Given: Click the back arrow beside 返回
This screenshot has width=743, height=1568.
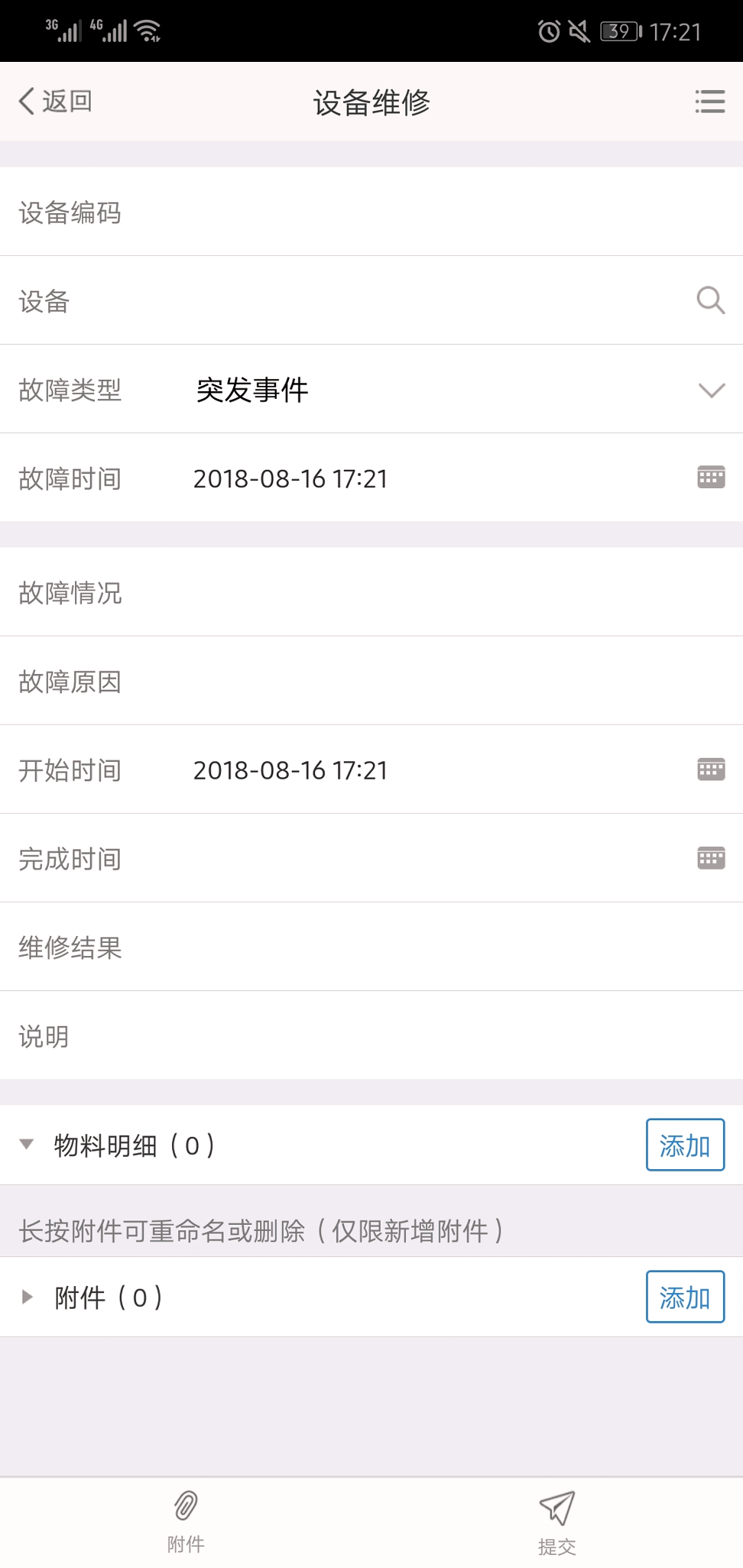Looking at the screenshot, I should [24, 100].
